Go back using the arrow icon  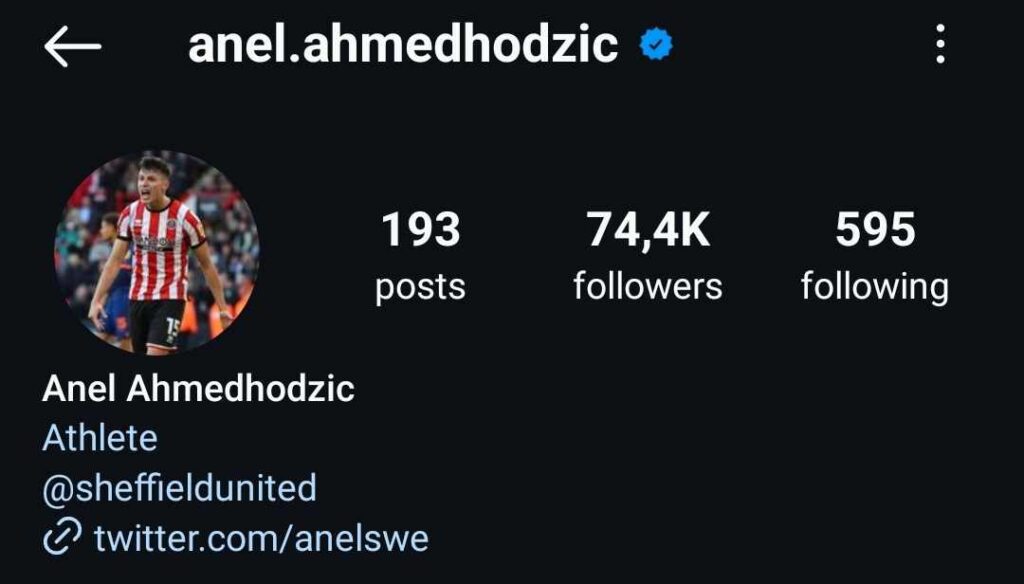coord(73,46)
